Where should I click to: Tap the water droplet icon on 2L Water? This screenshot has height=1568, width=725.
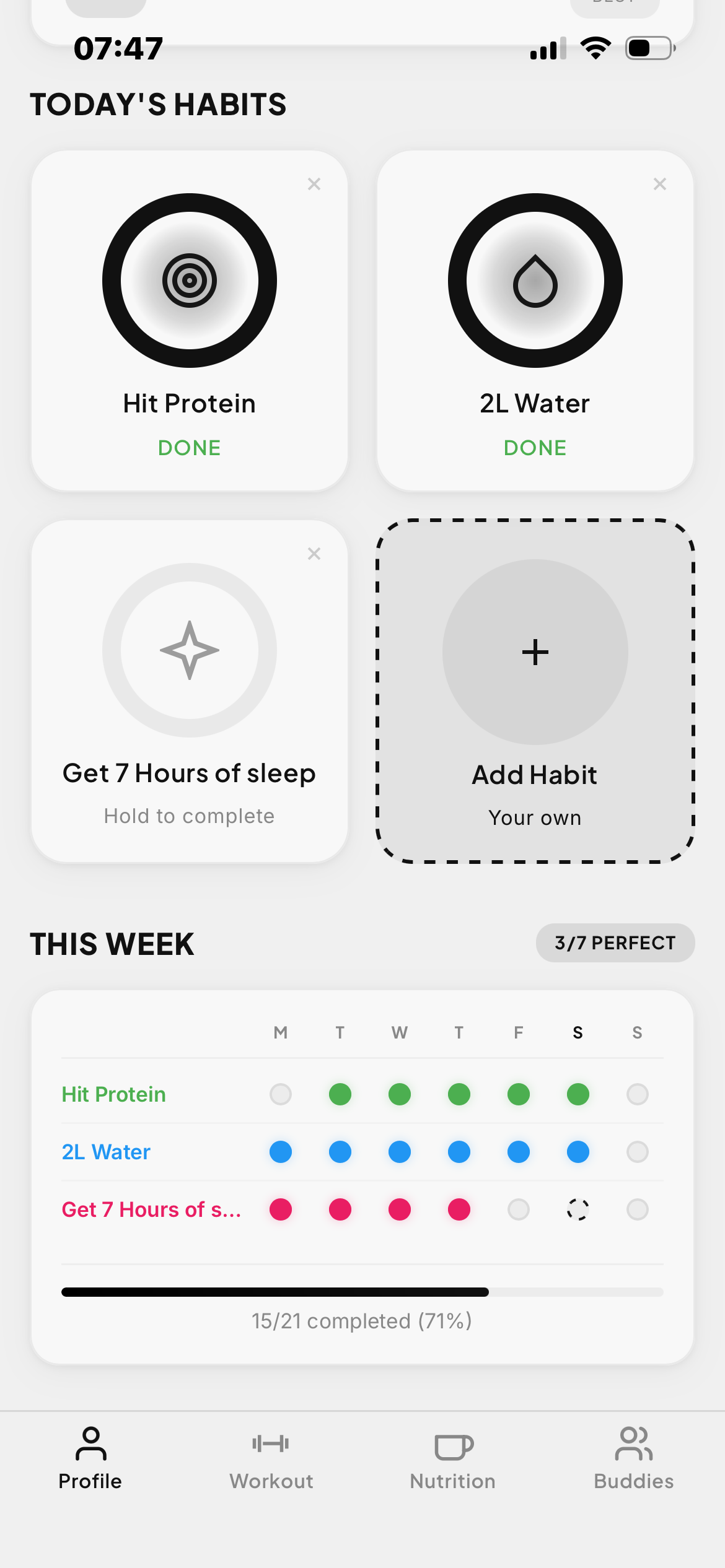point(534,281)
